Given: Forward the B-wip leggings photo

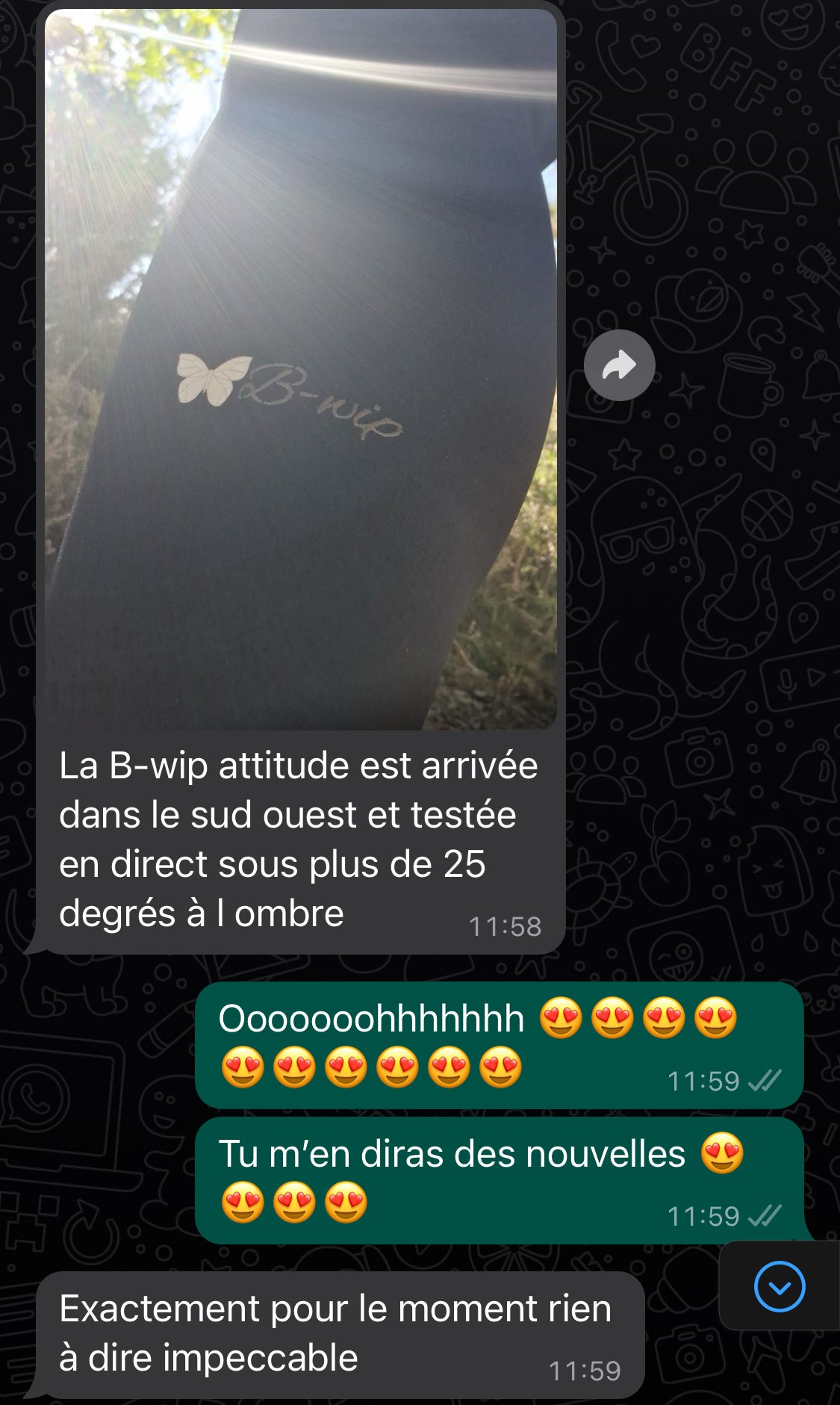Looking at the screenshot, I should (x=619, y=365).
